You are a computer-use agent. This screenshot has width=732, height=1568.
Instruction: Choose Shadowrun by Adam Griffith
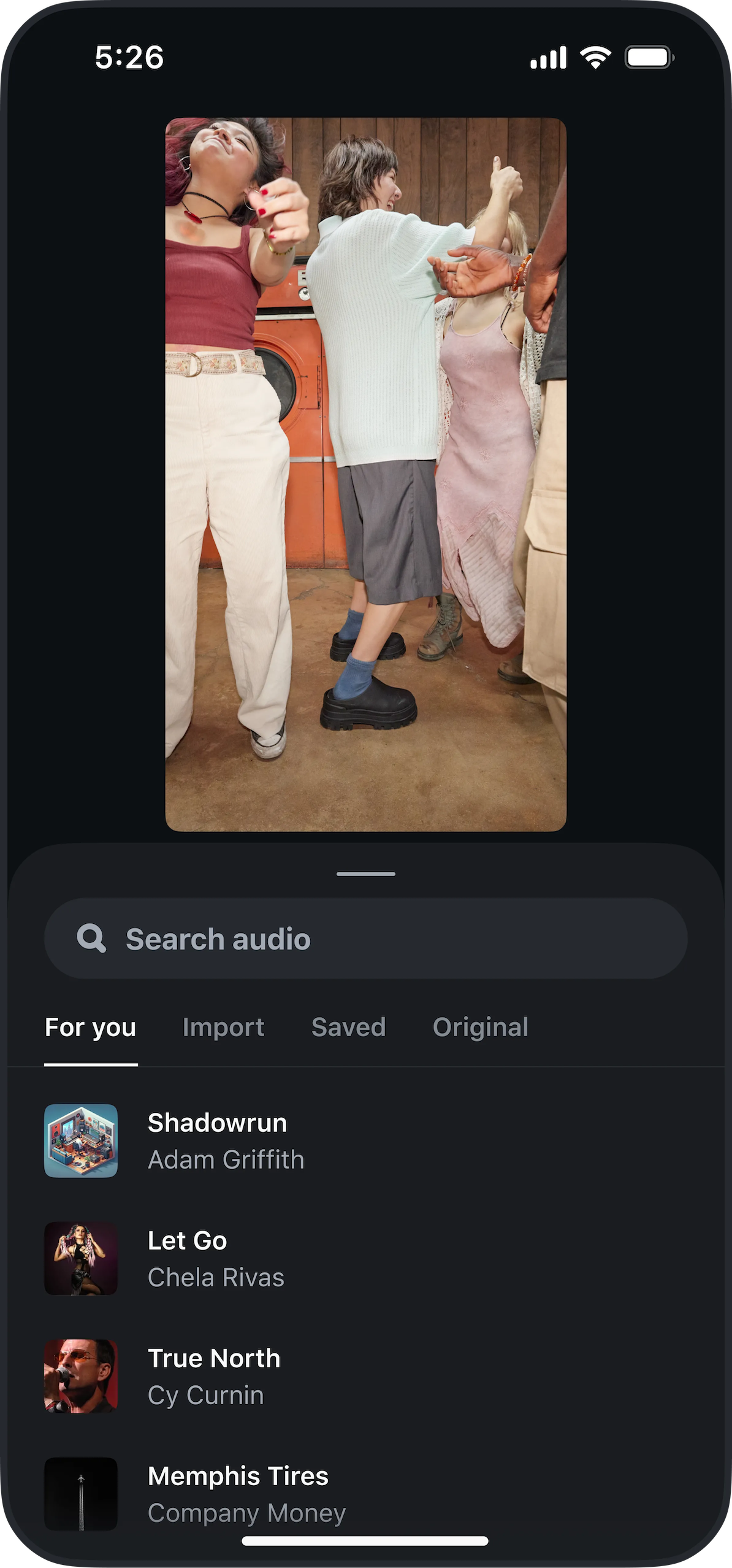tap(226, 1141)
